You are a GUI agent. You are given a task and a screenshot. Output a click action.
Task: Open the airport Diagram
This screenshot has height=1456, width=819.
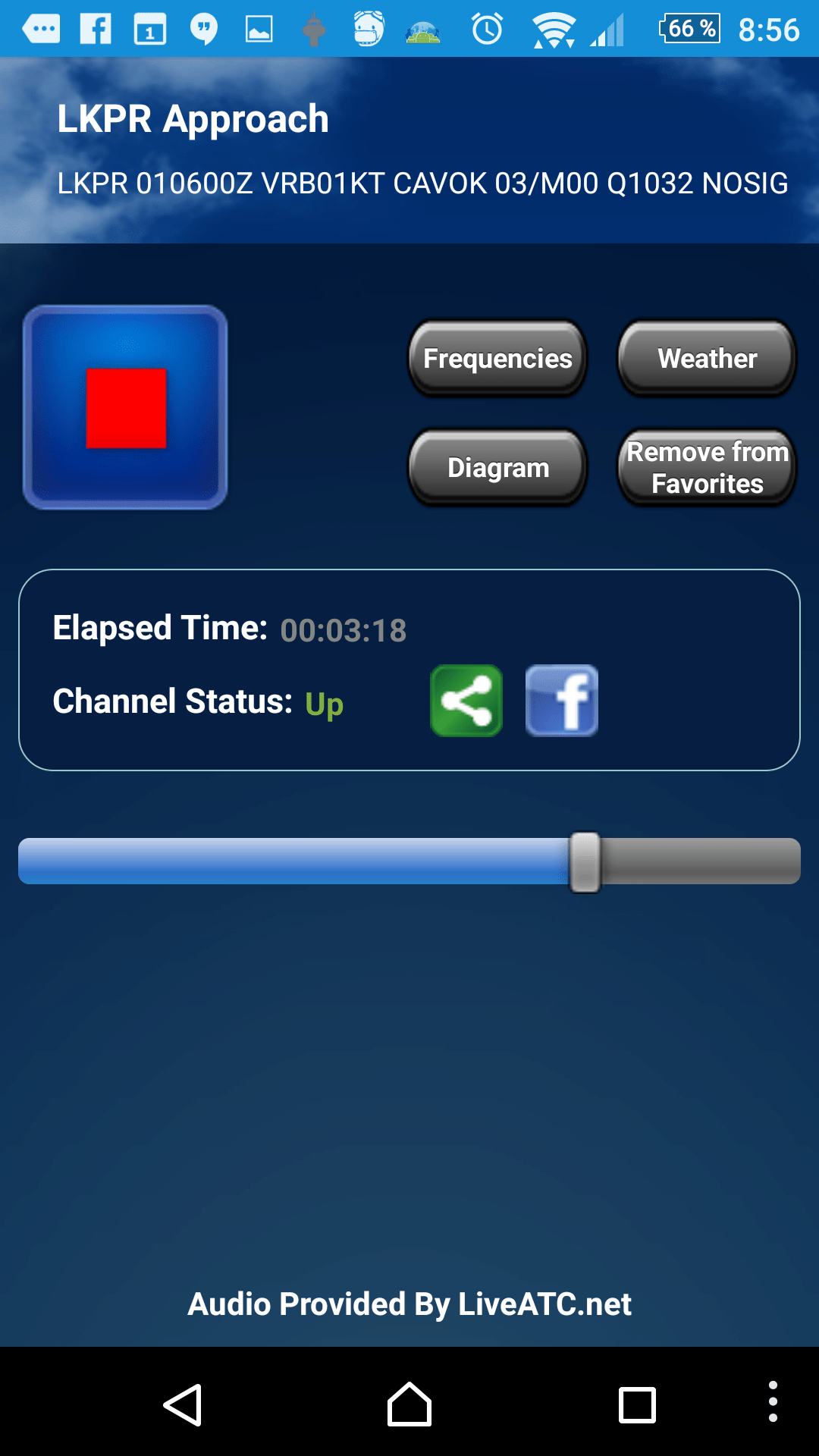click(497, 467)
